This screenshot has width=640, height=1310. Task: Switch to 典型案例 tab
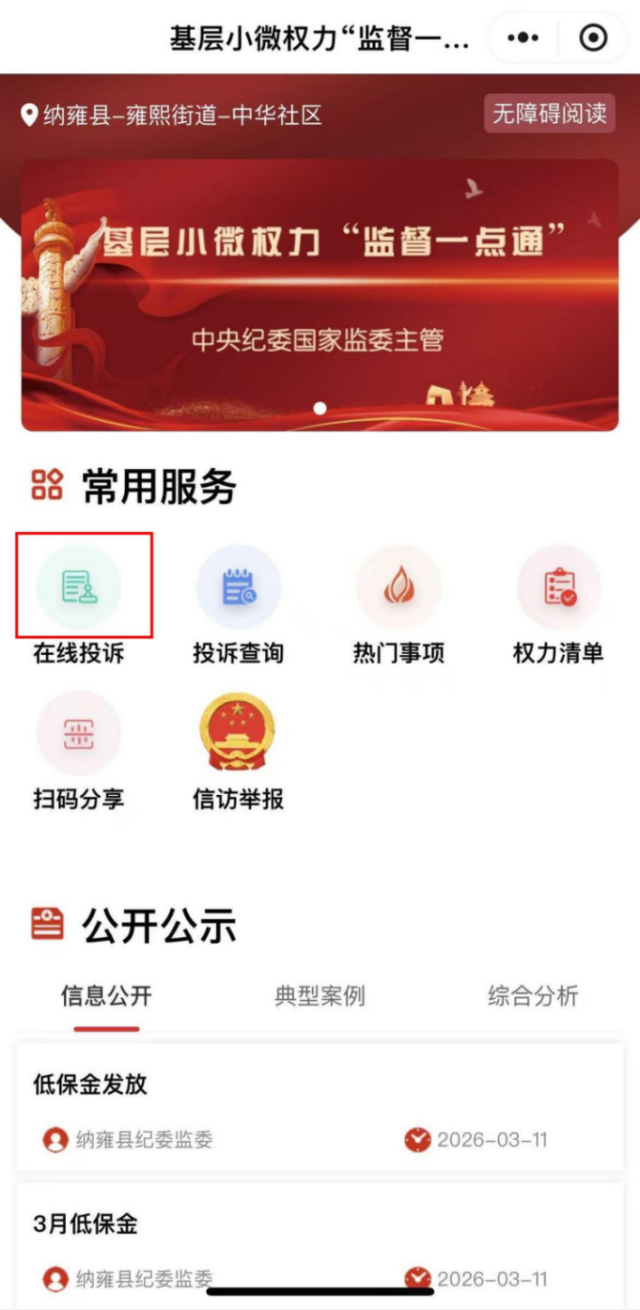(320, 996)
